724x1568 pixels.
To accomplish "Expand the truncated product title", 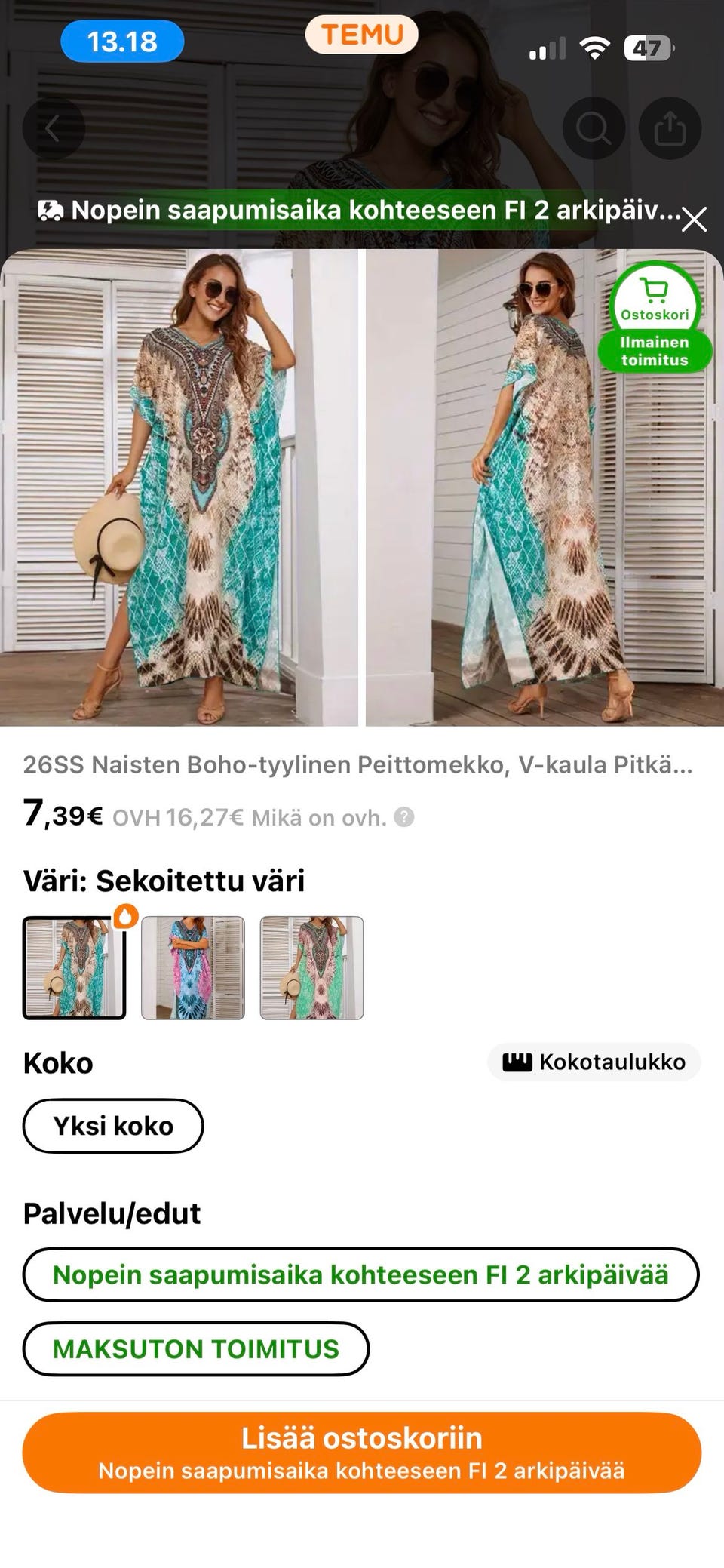I will tap(362, 767).
